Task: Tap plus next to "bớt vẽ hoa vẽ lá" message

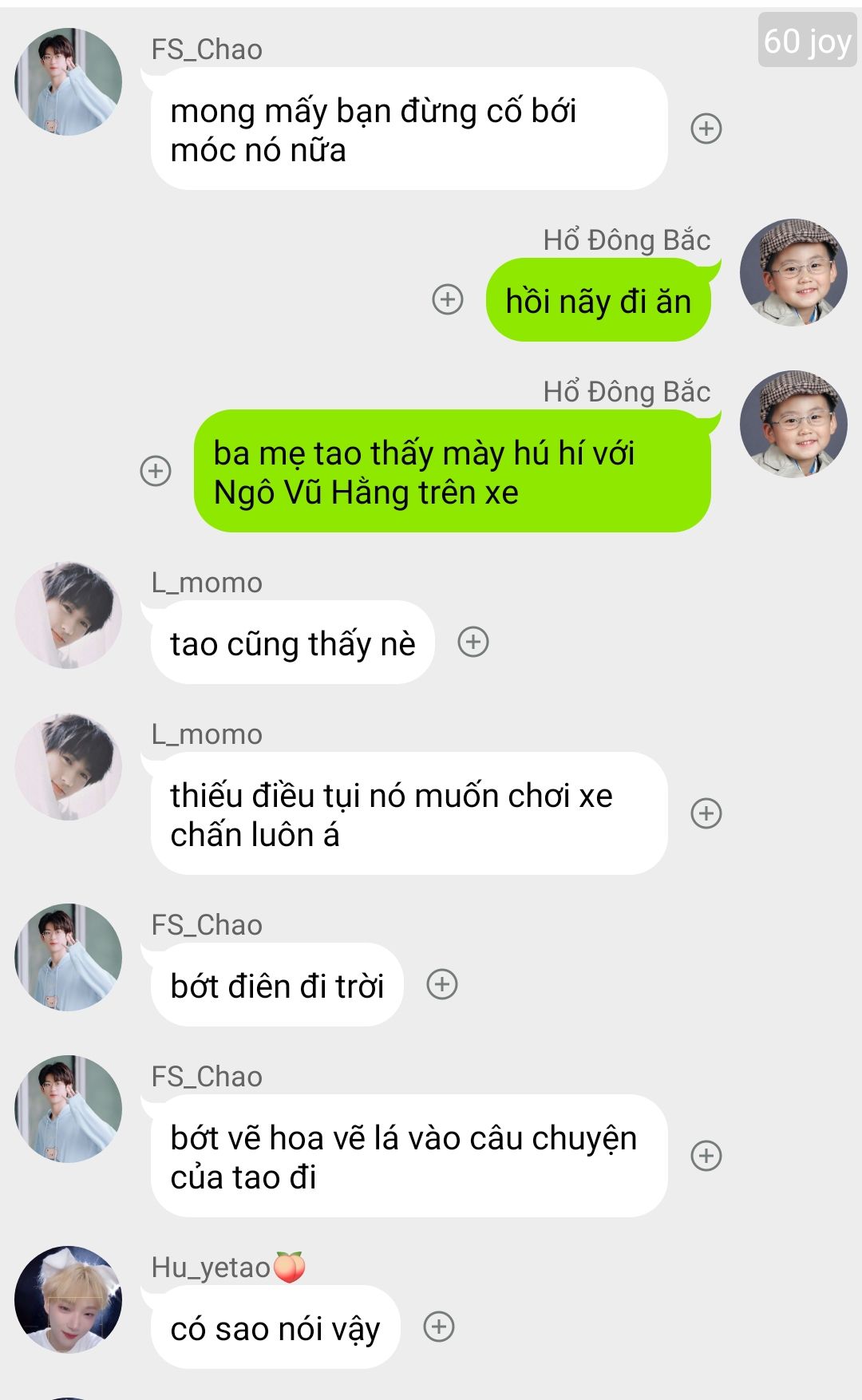Action: (706, 1156)
